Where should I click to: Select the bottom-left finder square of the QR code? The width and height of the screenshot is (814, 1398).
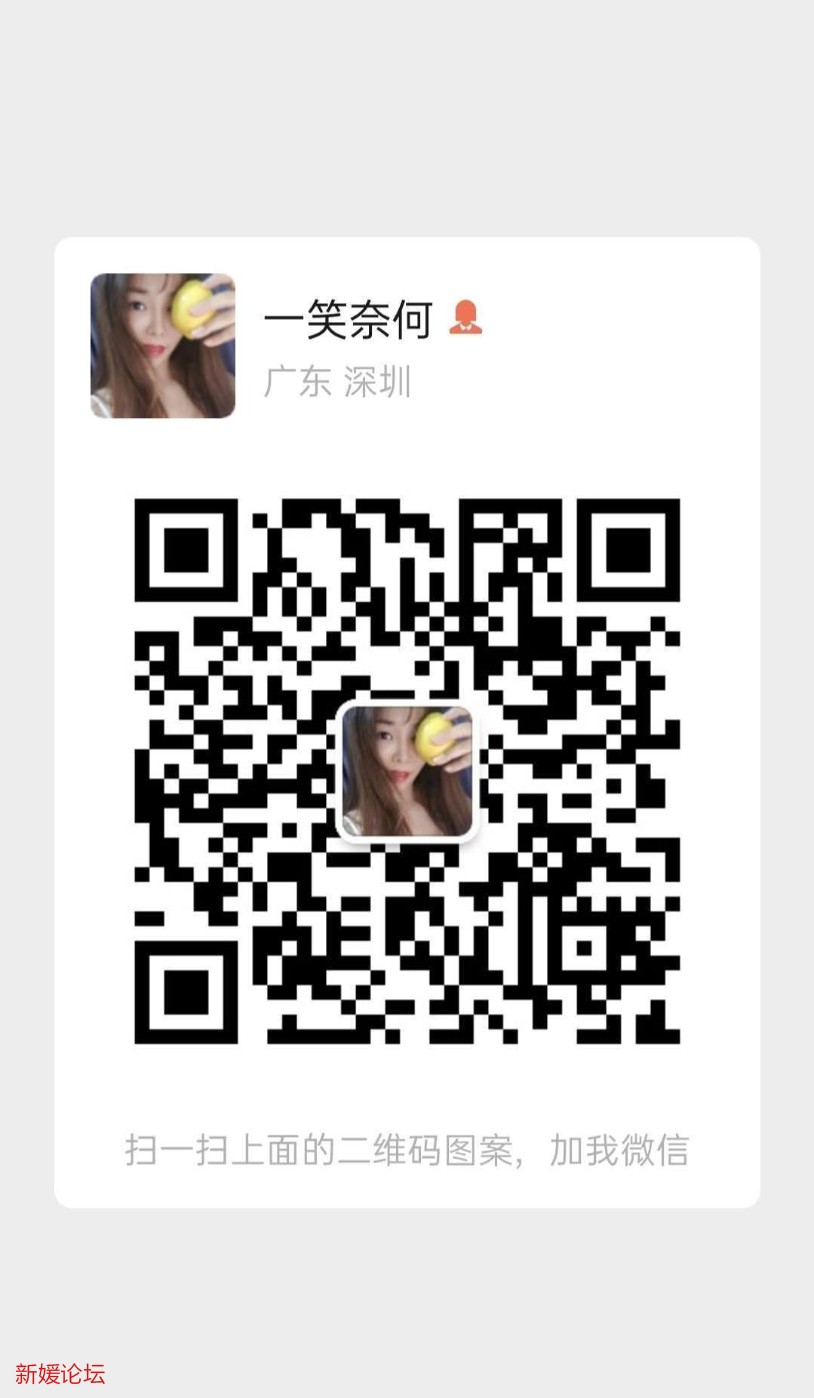point(185,993)
